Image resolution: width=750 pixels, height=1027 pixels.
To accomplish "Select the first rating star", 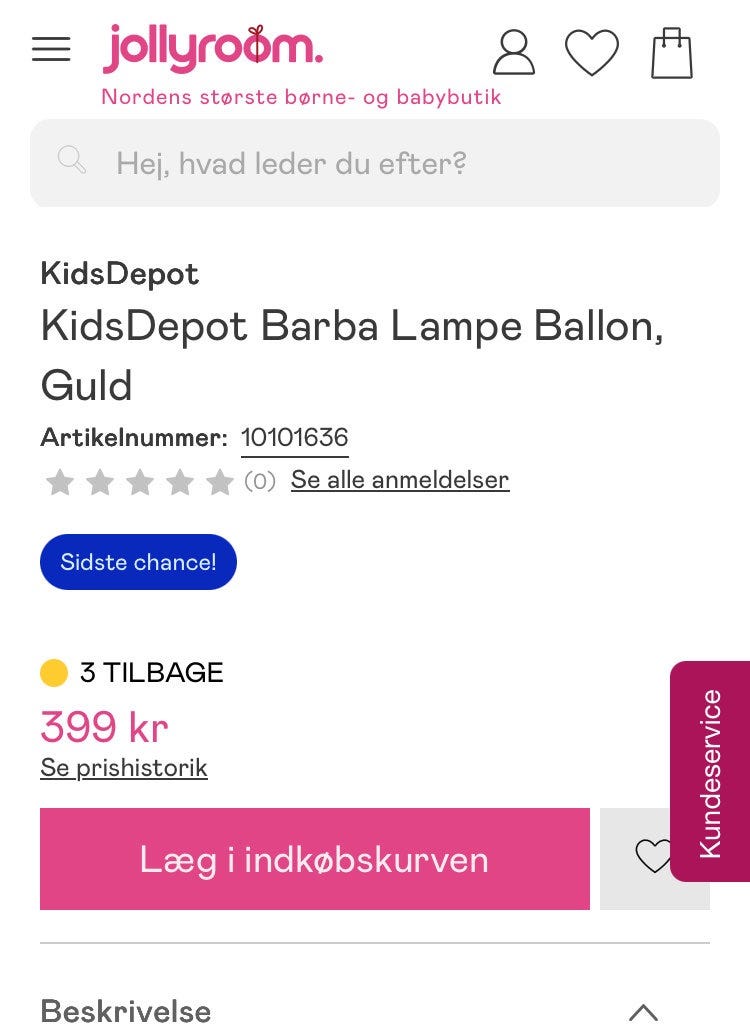I will point(59,482).
